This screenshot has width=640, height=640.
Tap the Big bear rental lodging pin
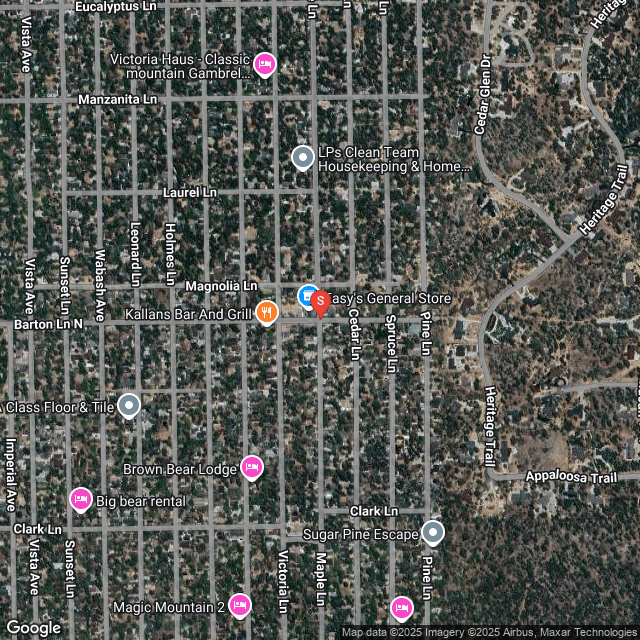click(x=81, y=498)
